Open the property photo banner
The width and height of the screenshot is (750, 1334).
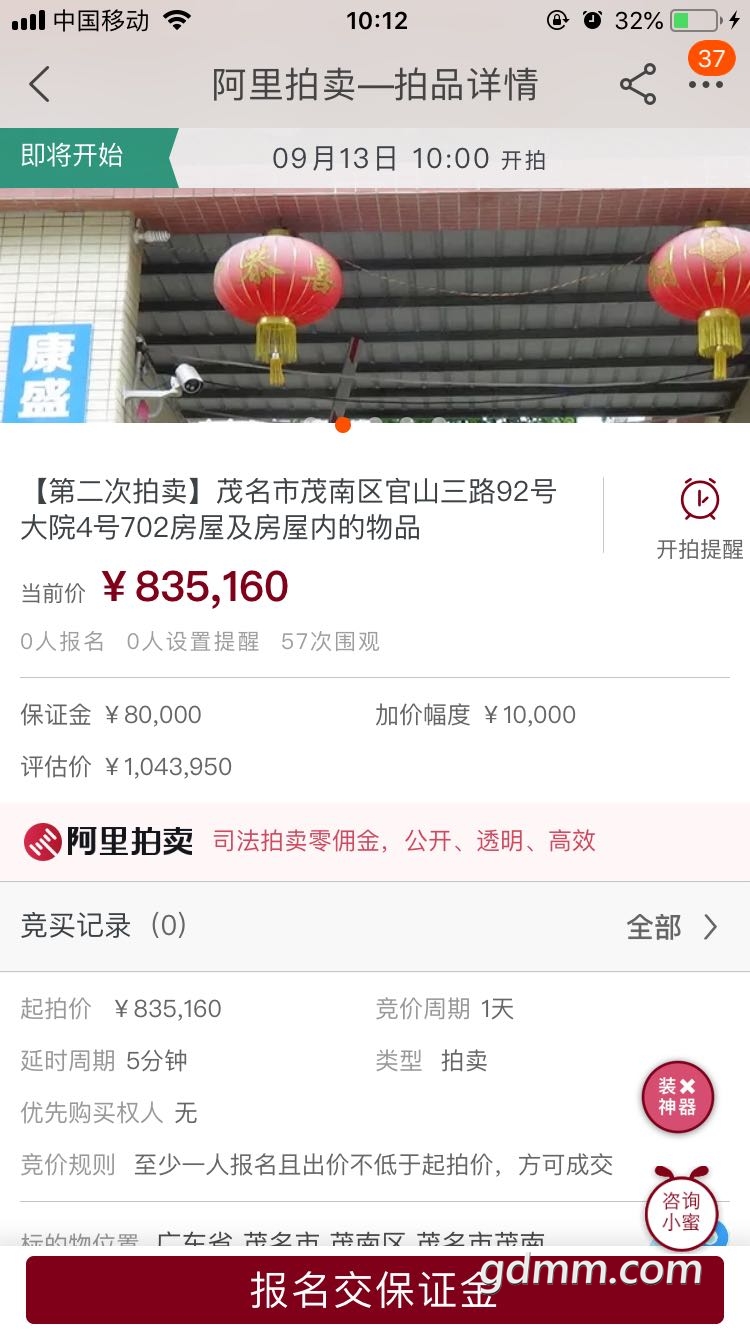tap(375, 305)
